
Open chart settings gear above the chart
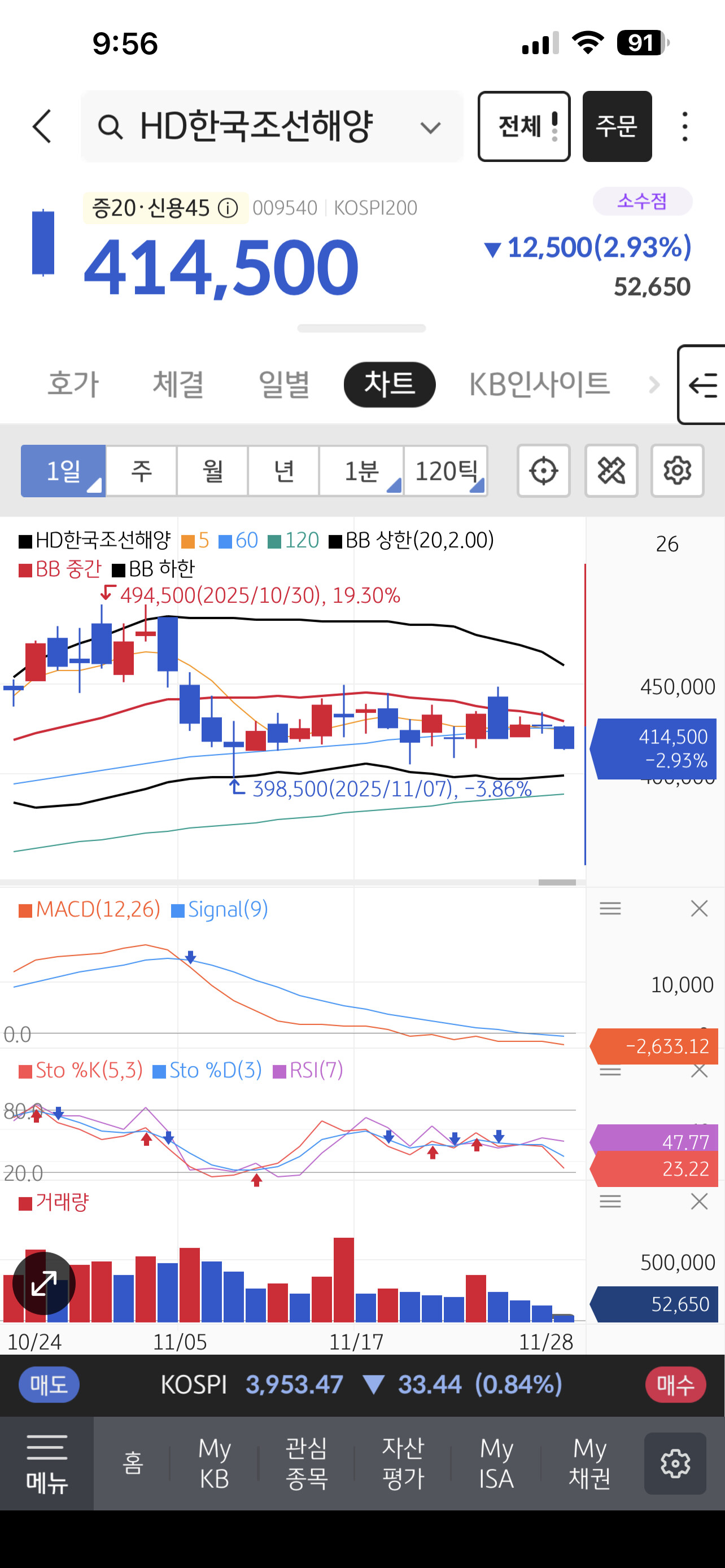coord(677,471)
